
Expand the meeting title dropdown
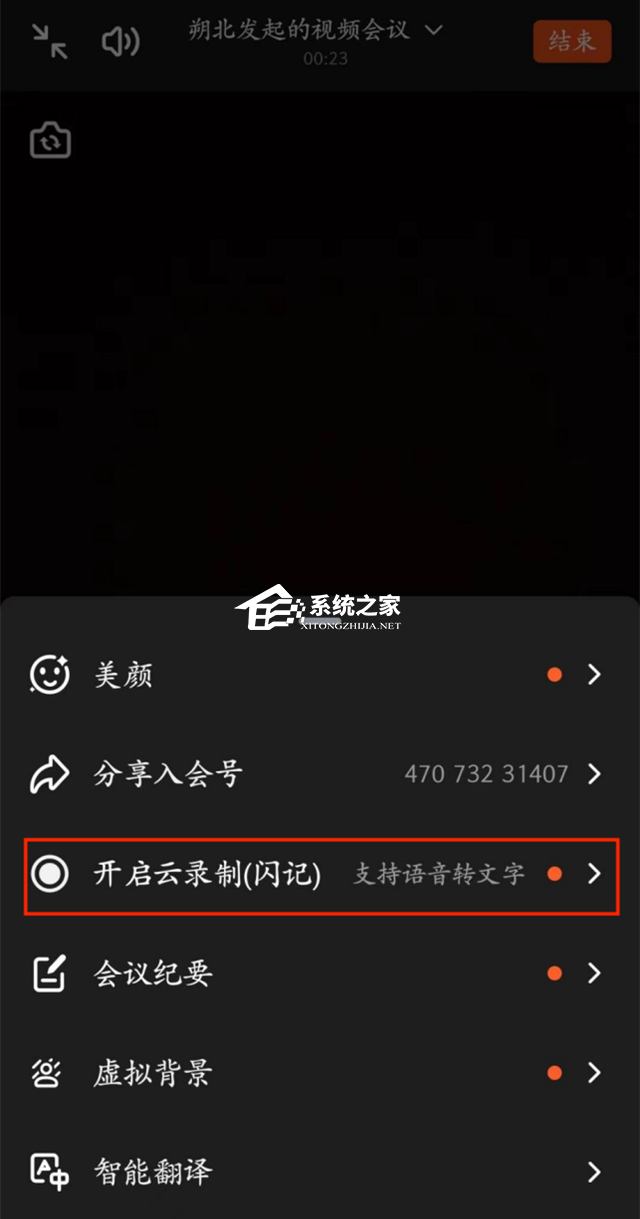[x=433, y=30]
